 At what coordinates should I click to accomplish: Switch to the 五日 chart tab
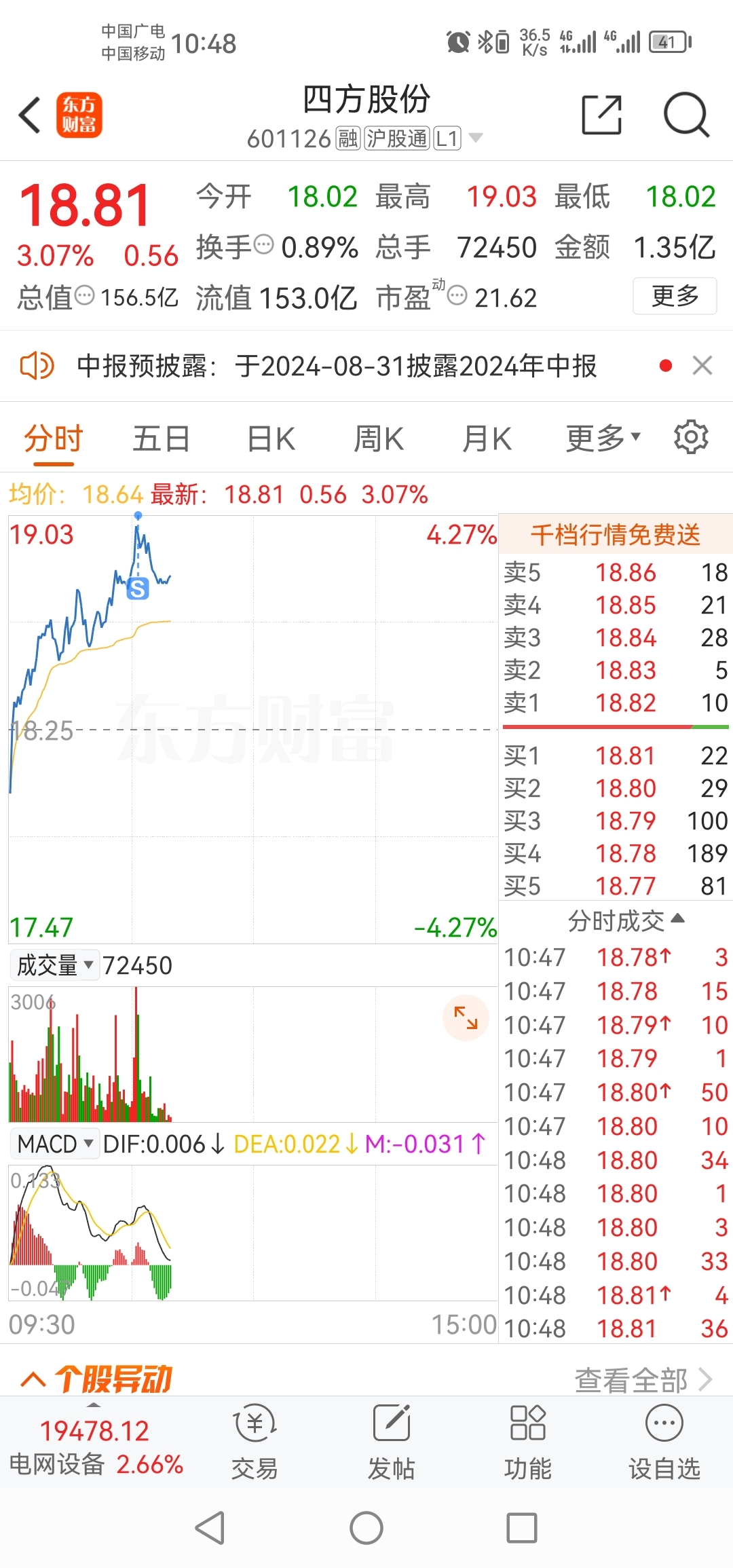(x=161, y=438)
